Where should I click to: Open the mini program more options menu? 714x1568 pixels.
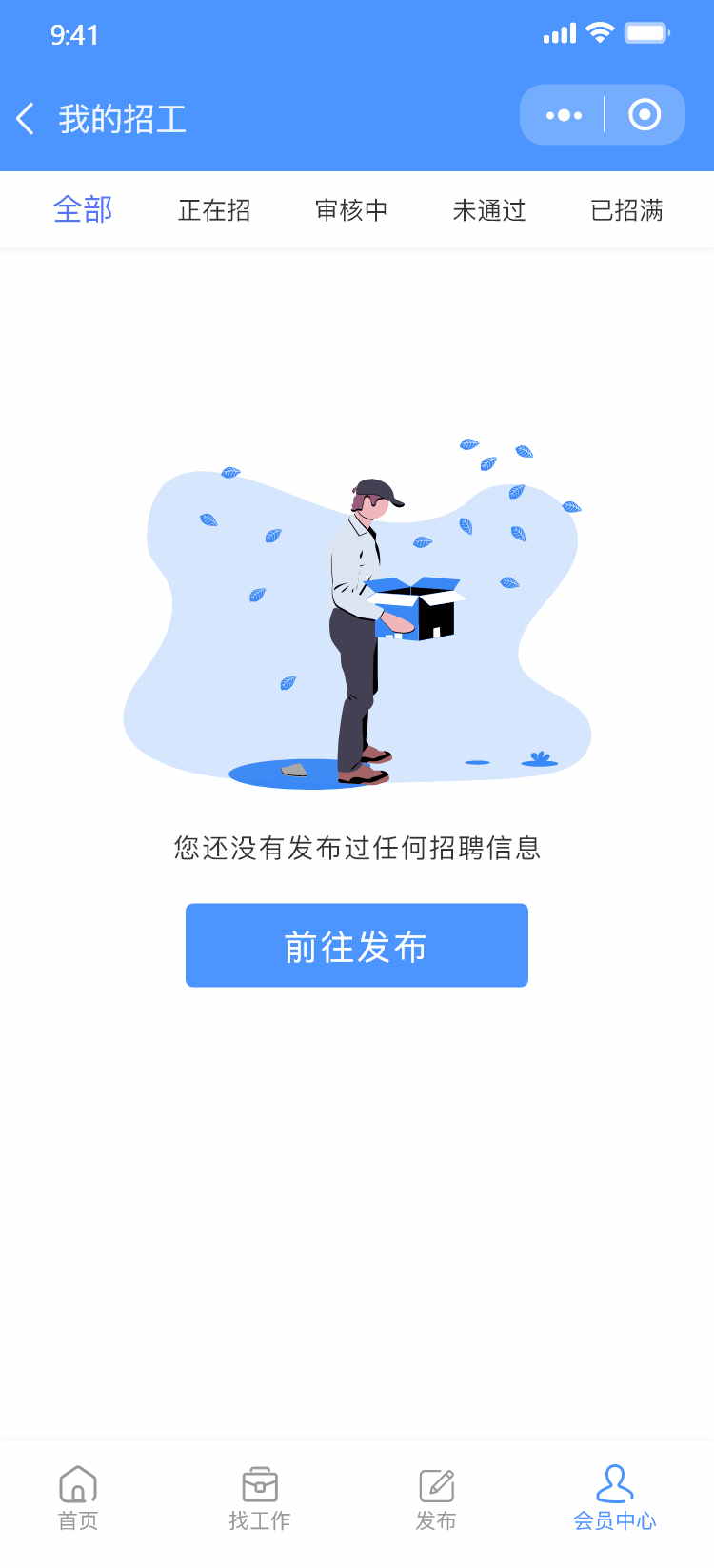click(564, 115)
